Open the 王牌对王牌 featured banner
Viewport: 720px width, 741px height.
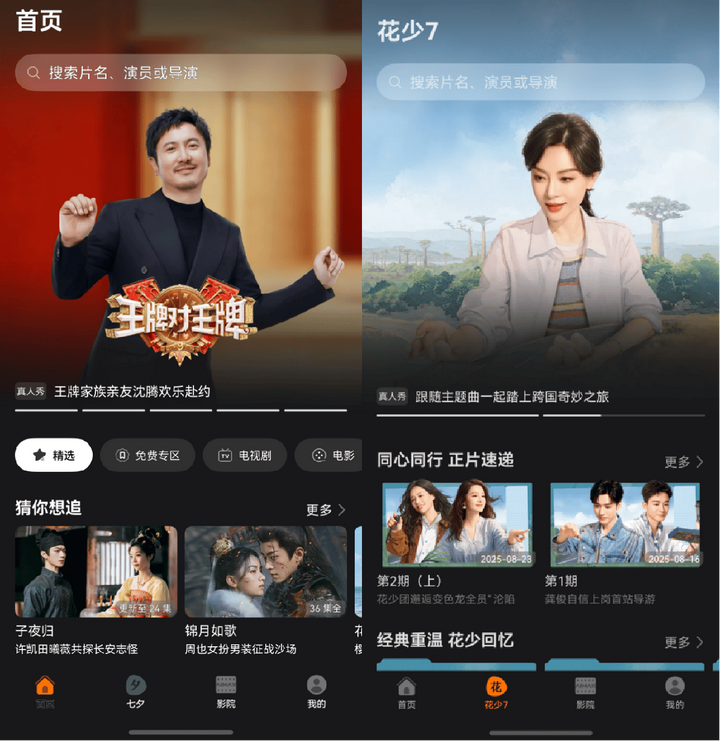pos(180,250)
